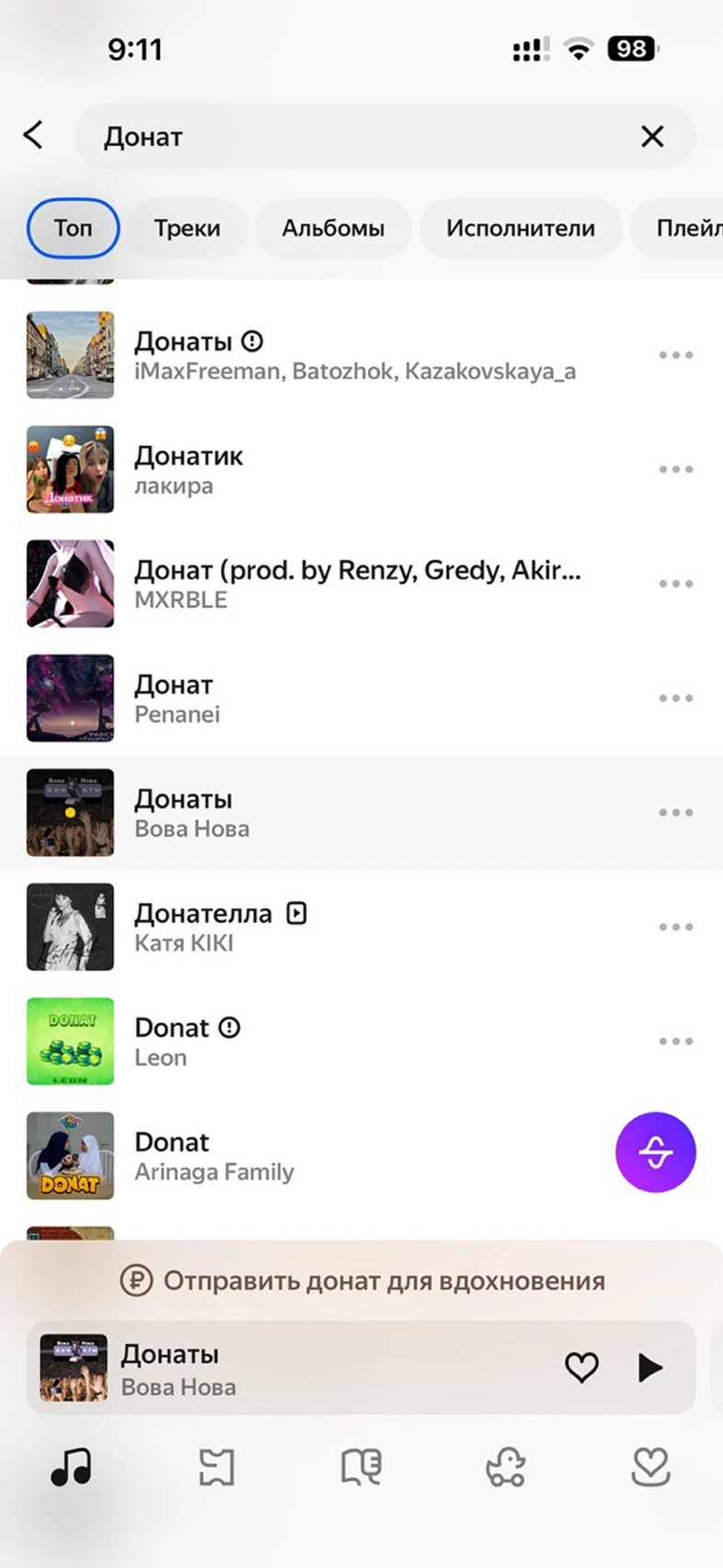Switch to the Треки tab
This screenshot has height=1568, width=723.
pos(187,228)
